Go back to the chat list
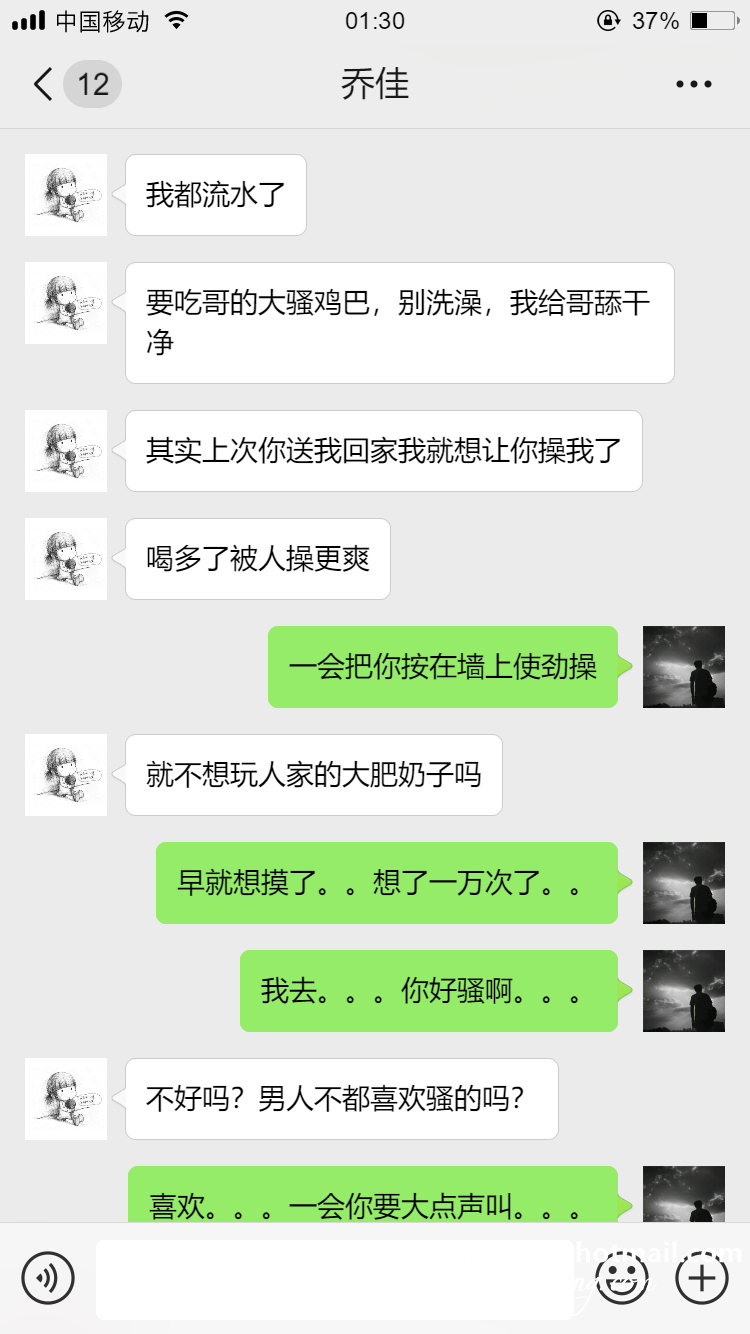The width and height of the screenshot is (750, 1334). tap(44, 85)
